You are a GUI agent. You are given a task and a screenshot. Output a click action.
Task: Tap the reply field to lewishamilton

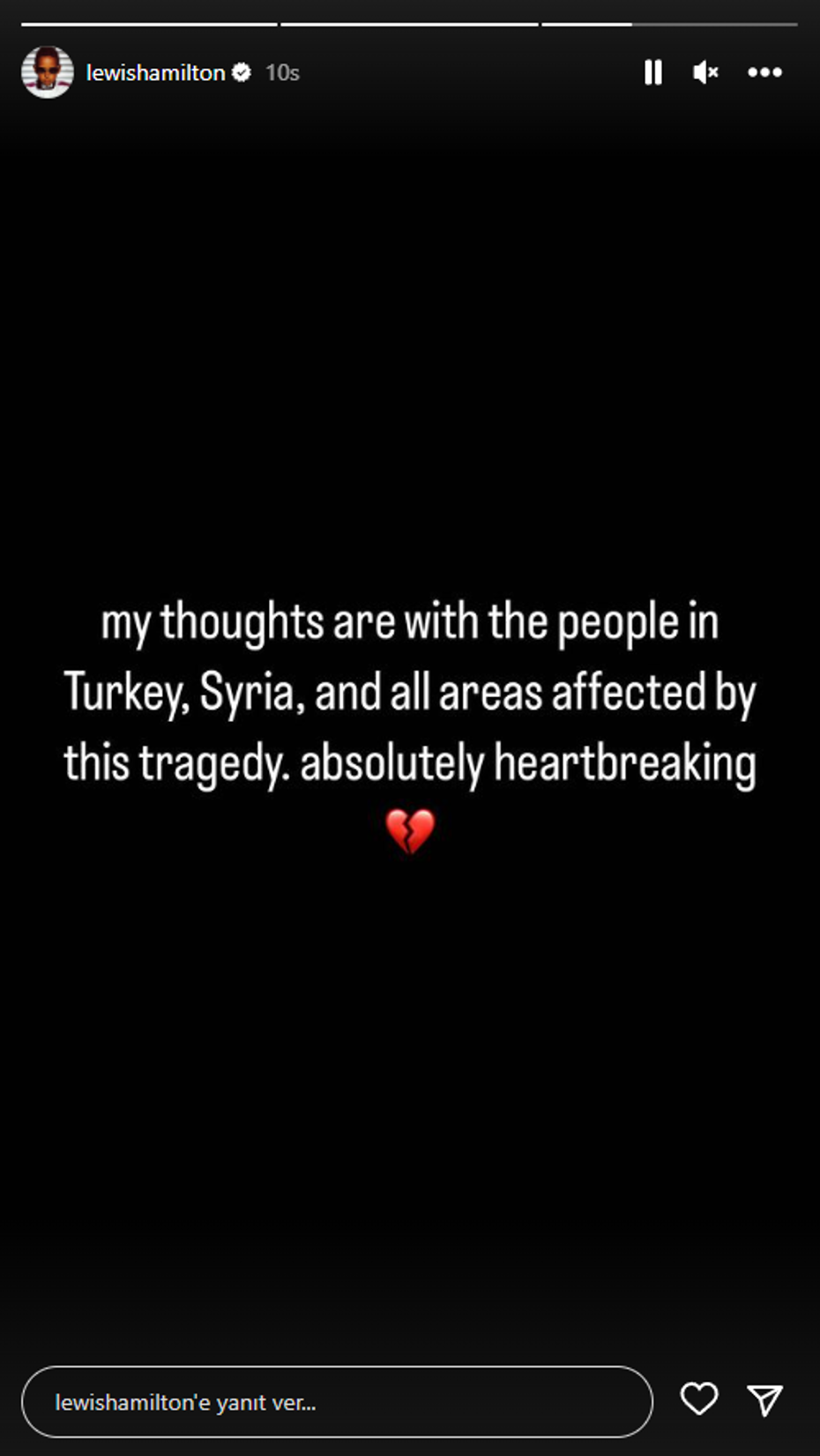click(337, 1401)
